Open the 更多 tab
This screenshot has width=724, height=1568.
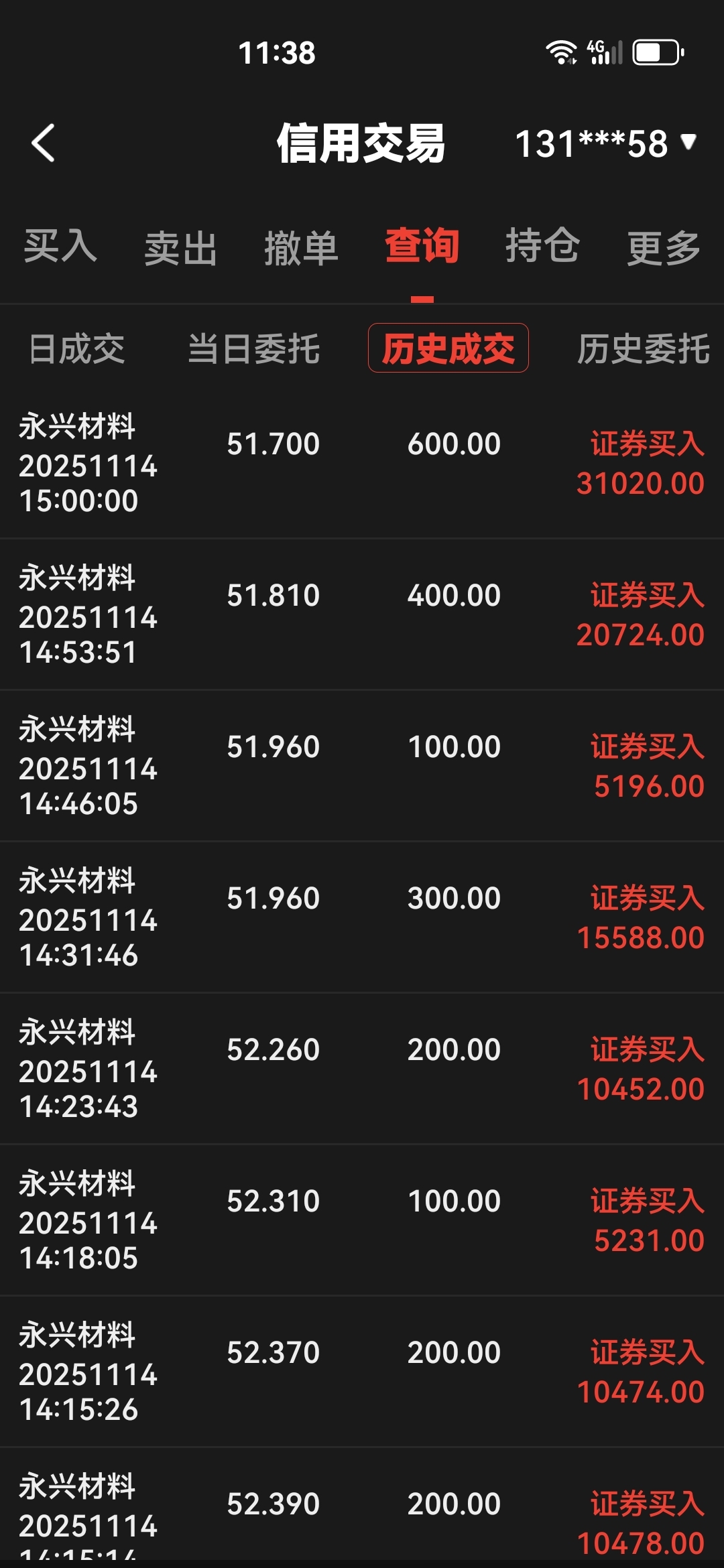[x=663, y=248]
